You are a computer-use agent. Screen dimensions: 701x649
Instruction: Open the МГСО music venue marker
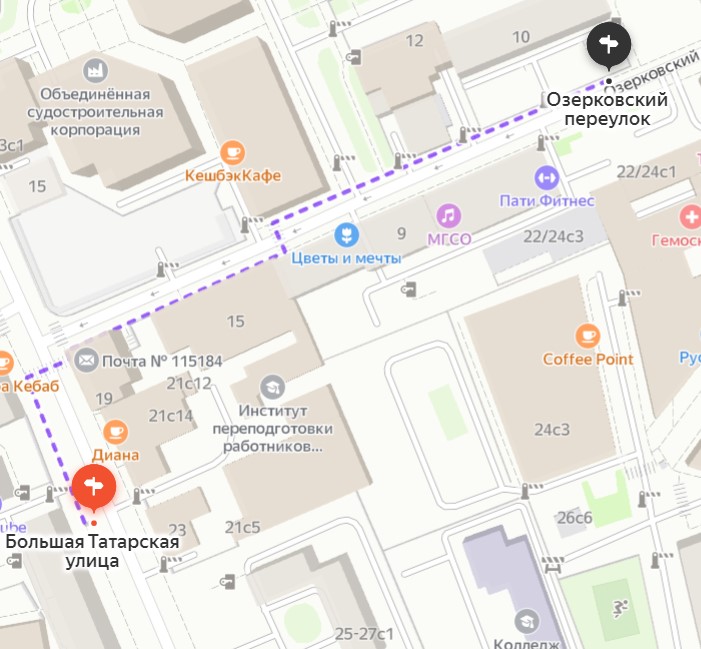click(x=449, y=215)
